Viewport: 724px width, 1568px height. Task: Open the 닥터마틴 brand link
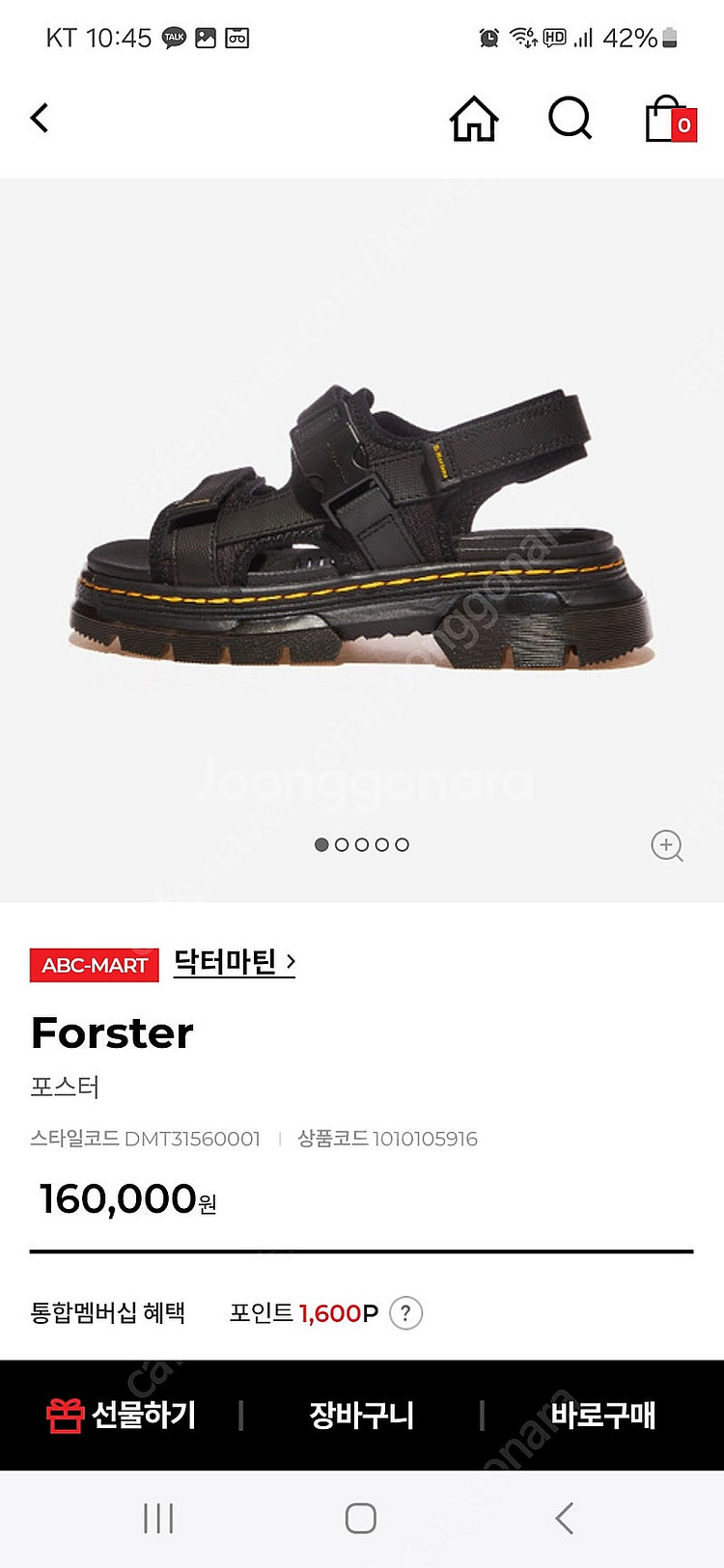point(234,962)
